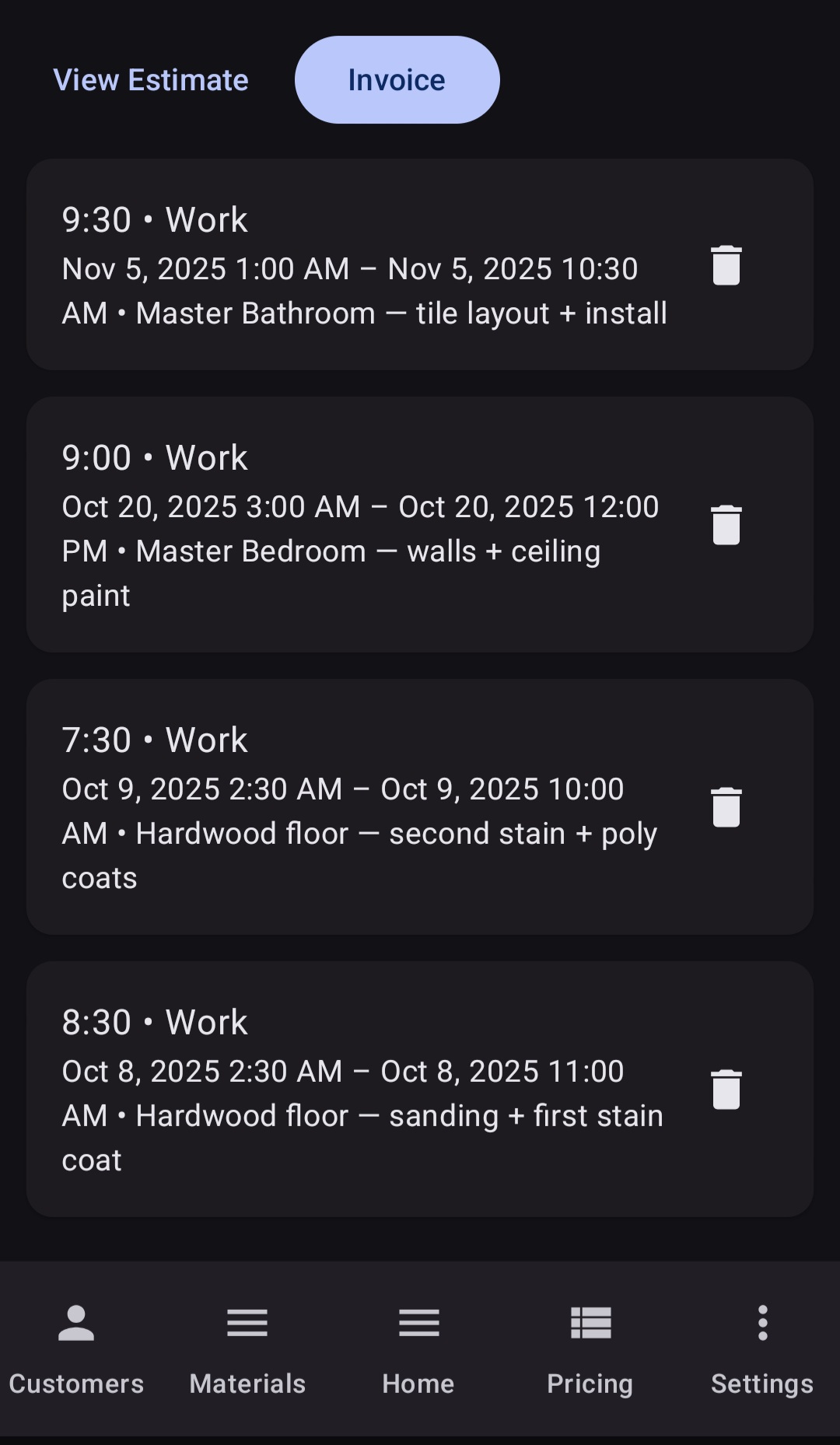This screenshot has width=840, height=1445.
Task: Switch to View Estimate
Action: click(x=150, y=79)
